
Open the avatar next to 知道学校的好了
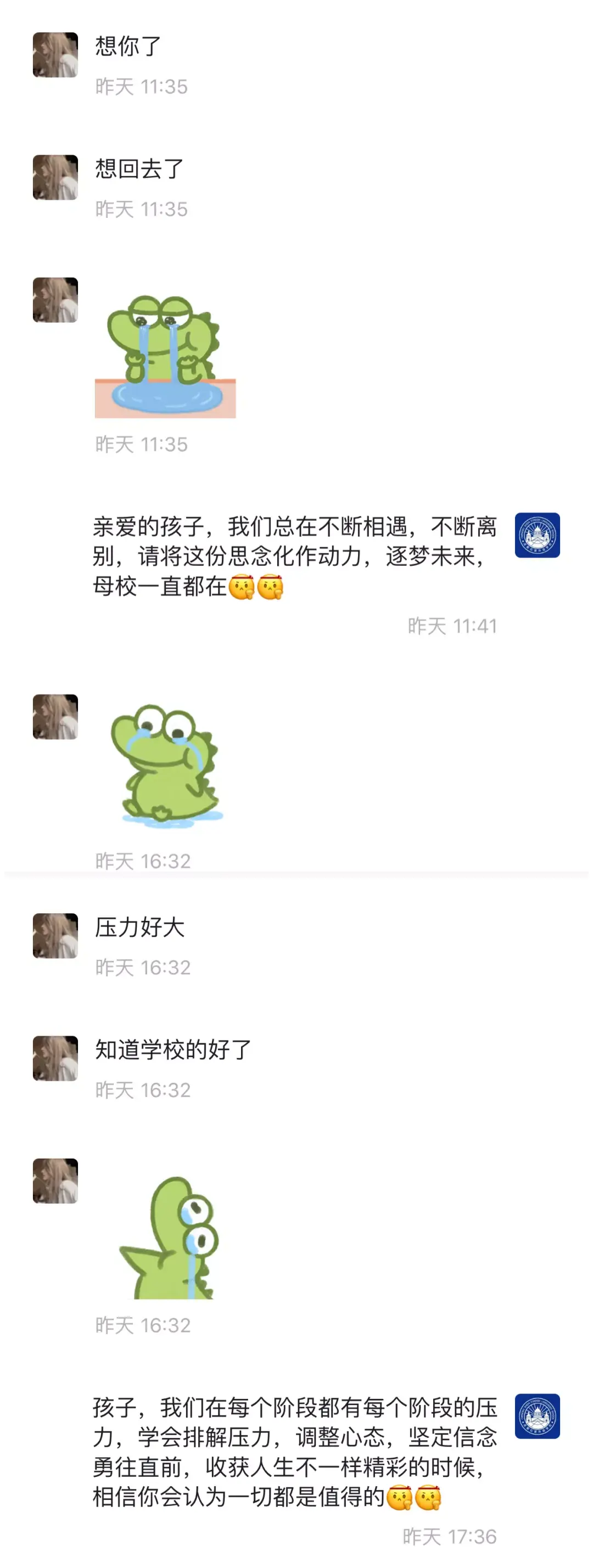55,1058
